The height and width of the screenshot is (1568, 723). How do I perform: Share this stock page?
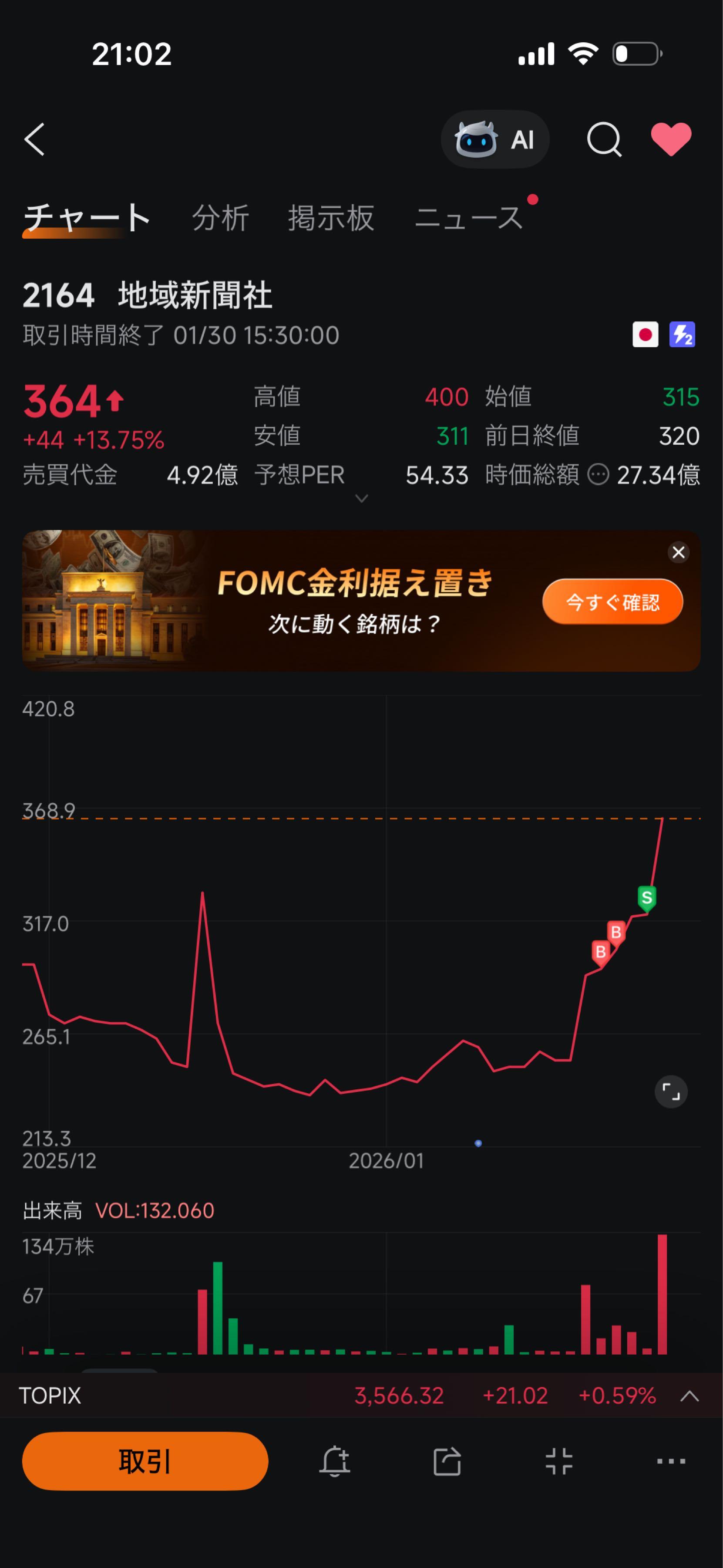[x=447, y=1461]
